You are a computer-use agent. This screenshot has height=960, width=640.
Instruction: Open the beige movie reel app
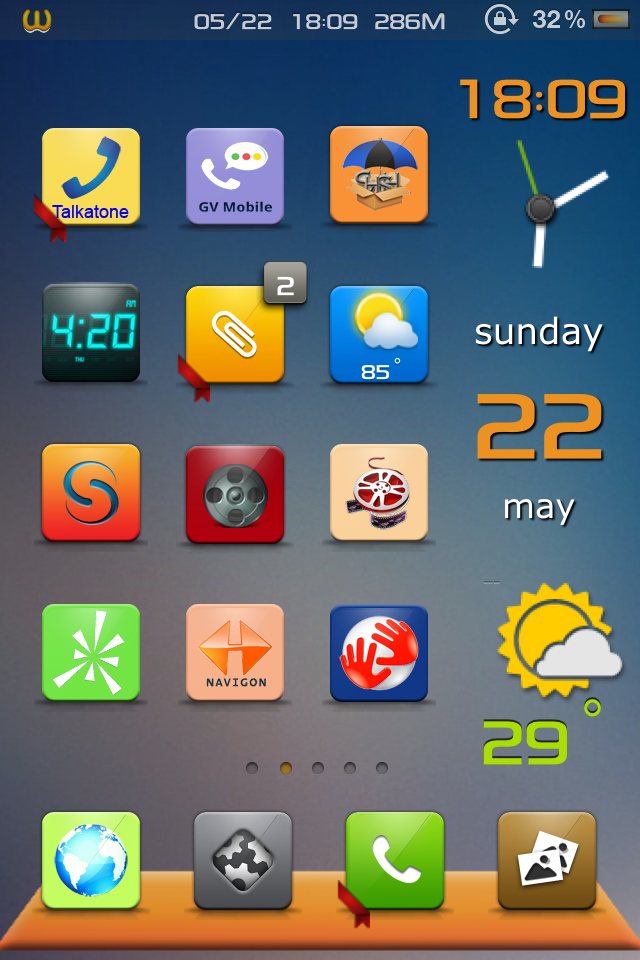pos(379,492)
